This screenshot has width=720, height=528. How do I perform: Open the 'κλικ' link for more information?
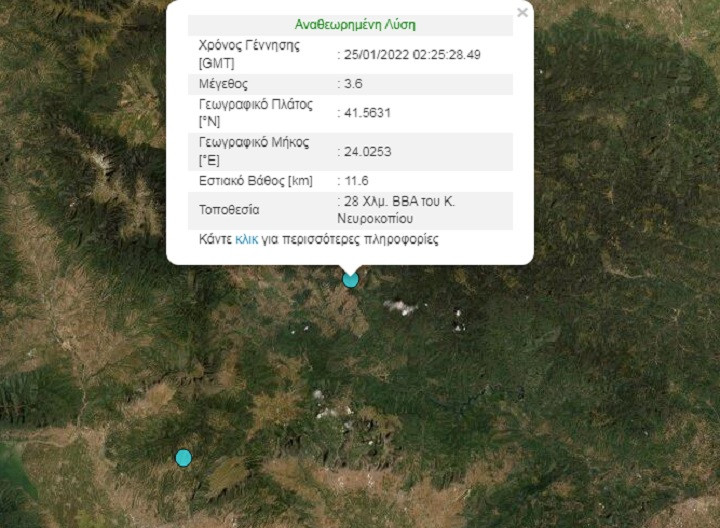click(246, 240)
